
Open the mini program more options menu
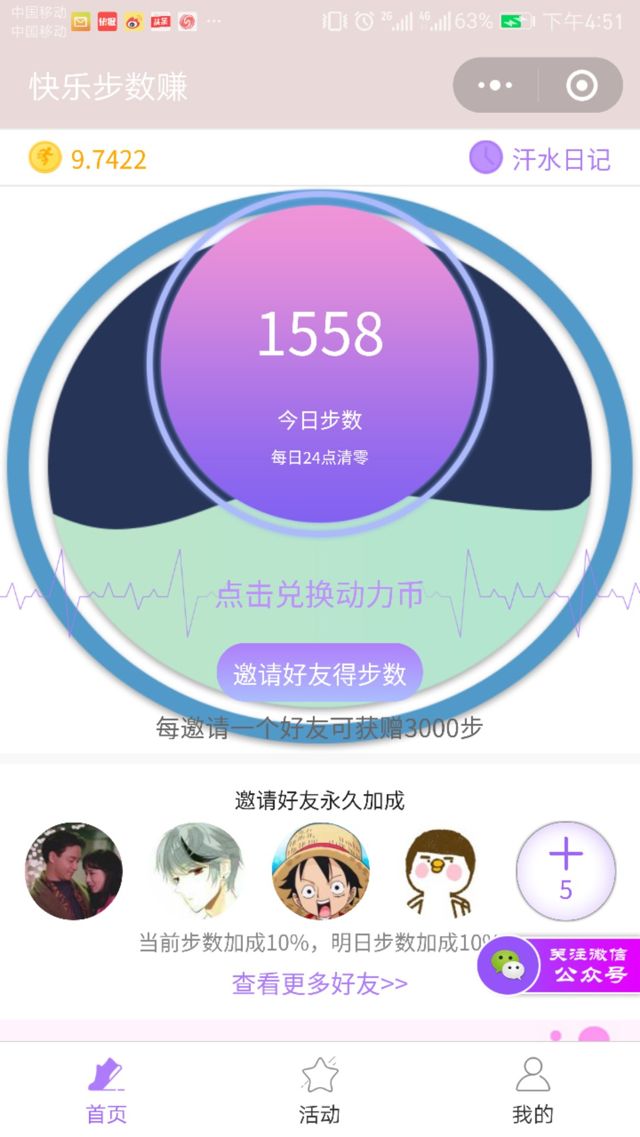pyautogui.click(x=495, y=86)
